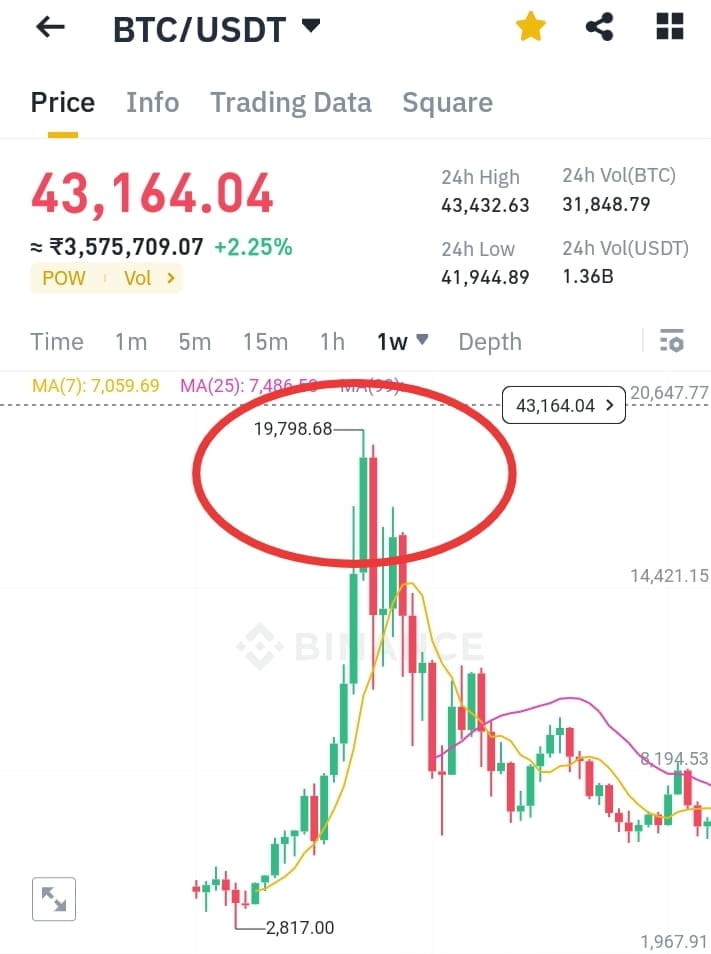Switch to the Trading Data tab

coord(290,103)
